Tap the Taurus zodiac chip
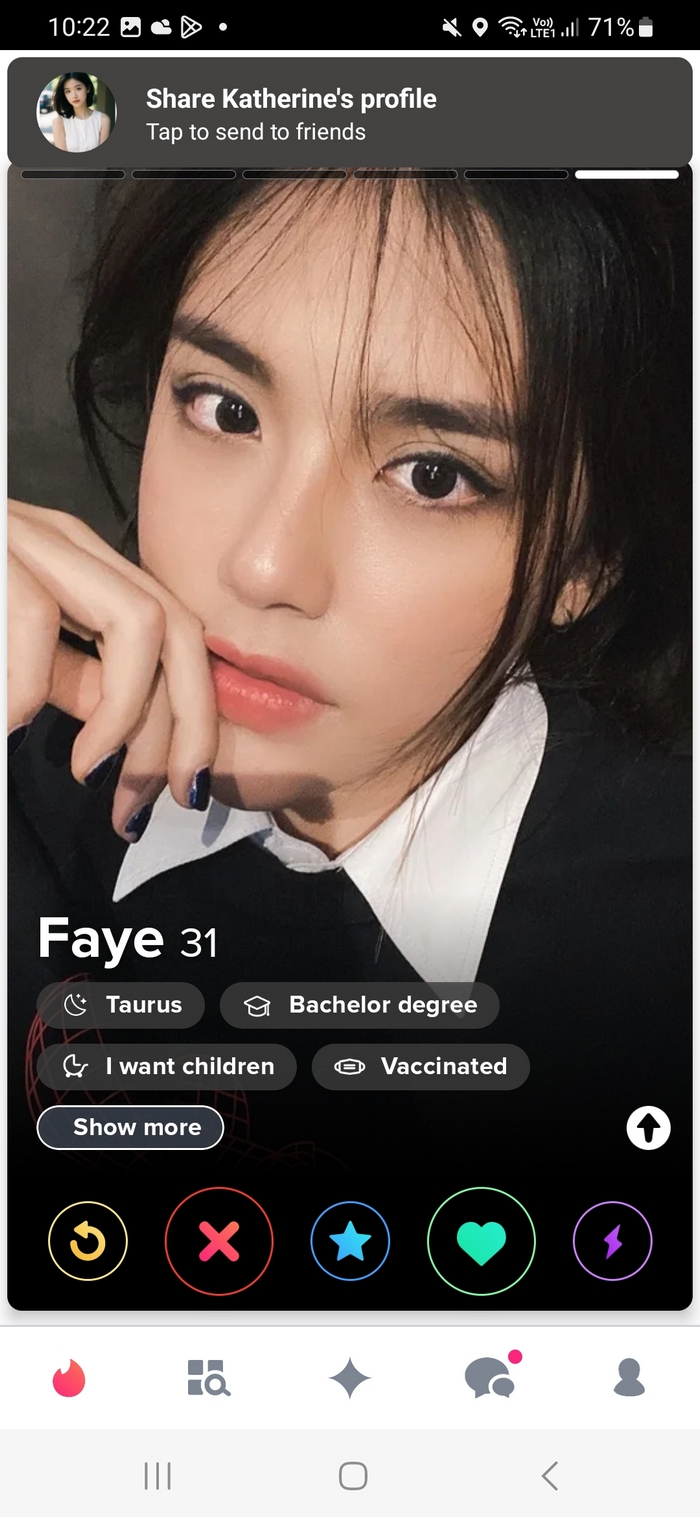This screenshot has width=700, height=1517. (121, 1005)
